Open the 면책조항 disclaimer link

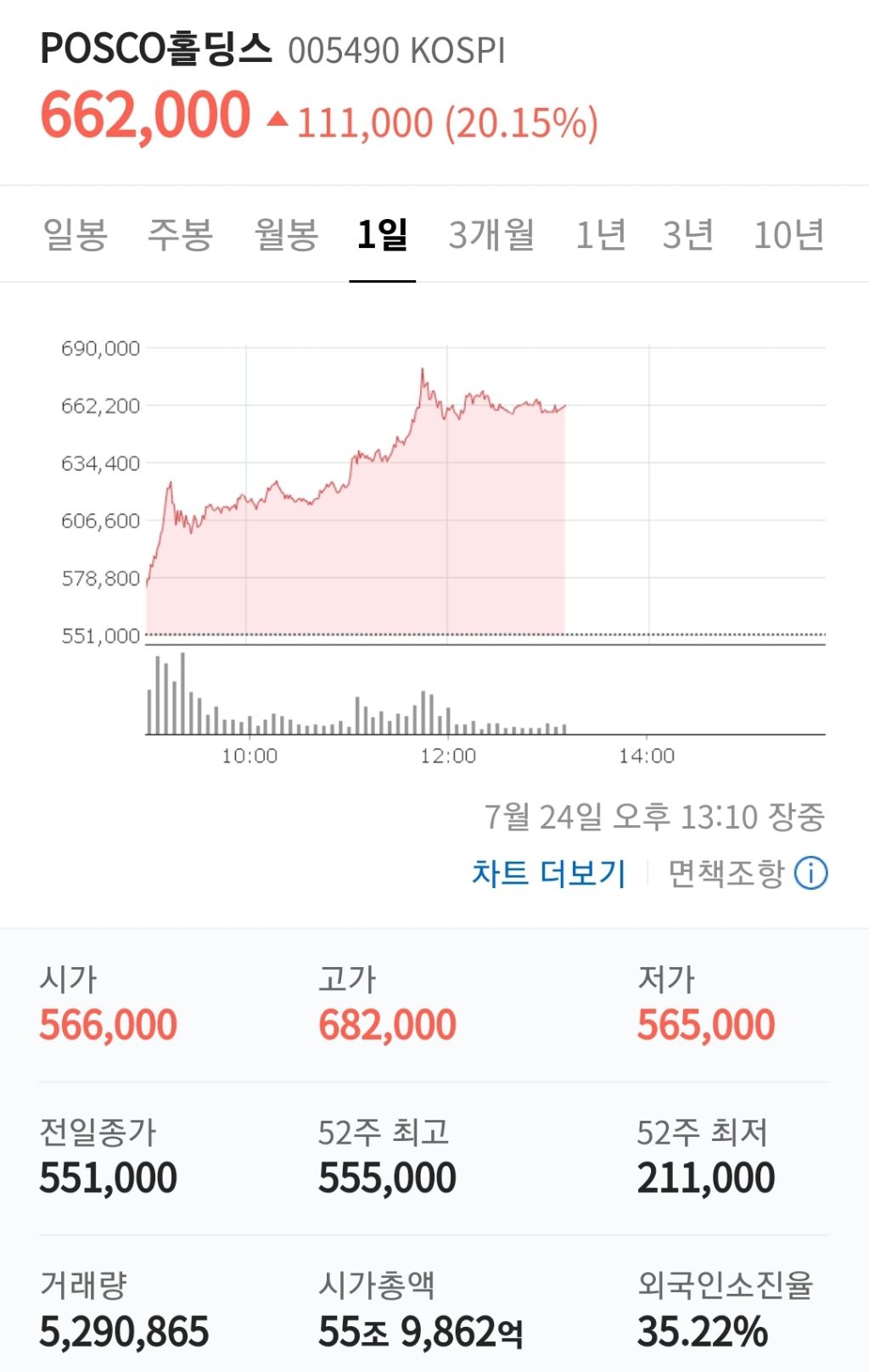coord(726,874)
